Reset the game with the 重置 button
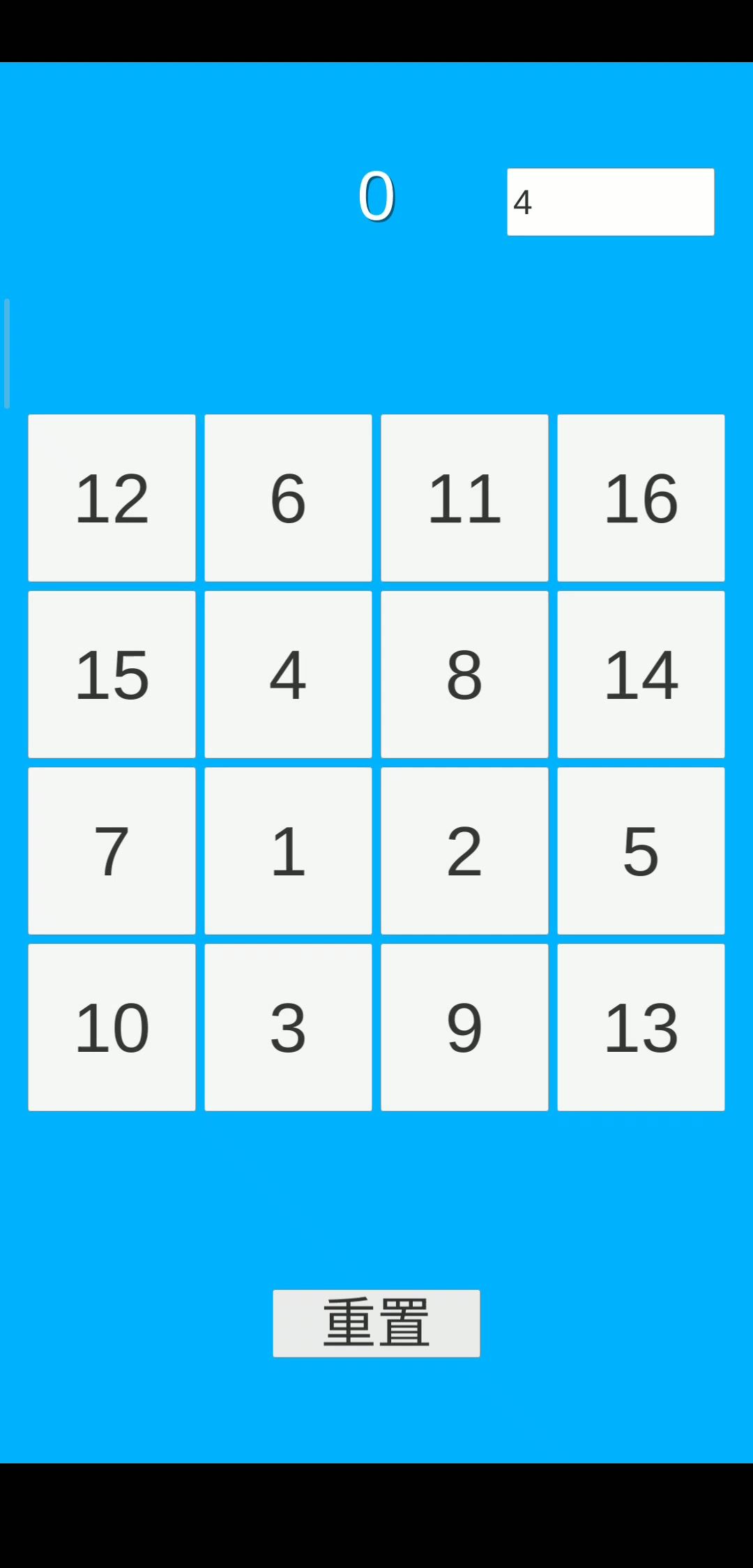The width and height of the screenshot is (753, 1568). [x=376, y=1323]
